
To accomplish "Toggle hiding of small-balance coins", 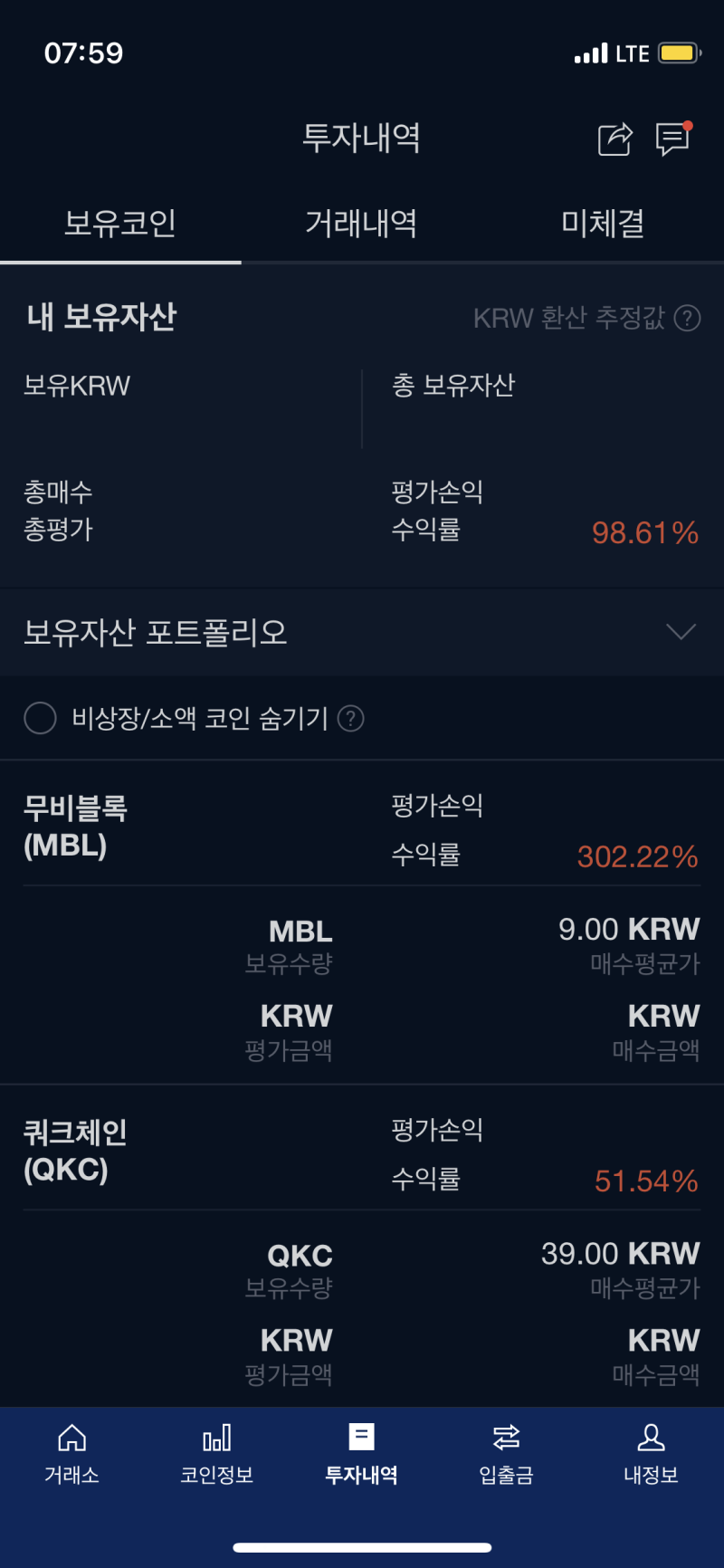I will [40, 718].
